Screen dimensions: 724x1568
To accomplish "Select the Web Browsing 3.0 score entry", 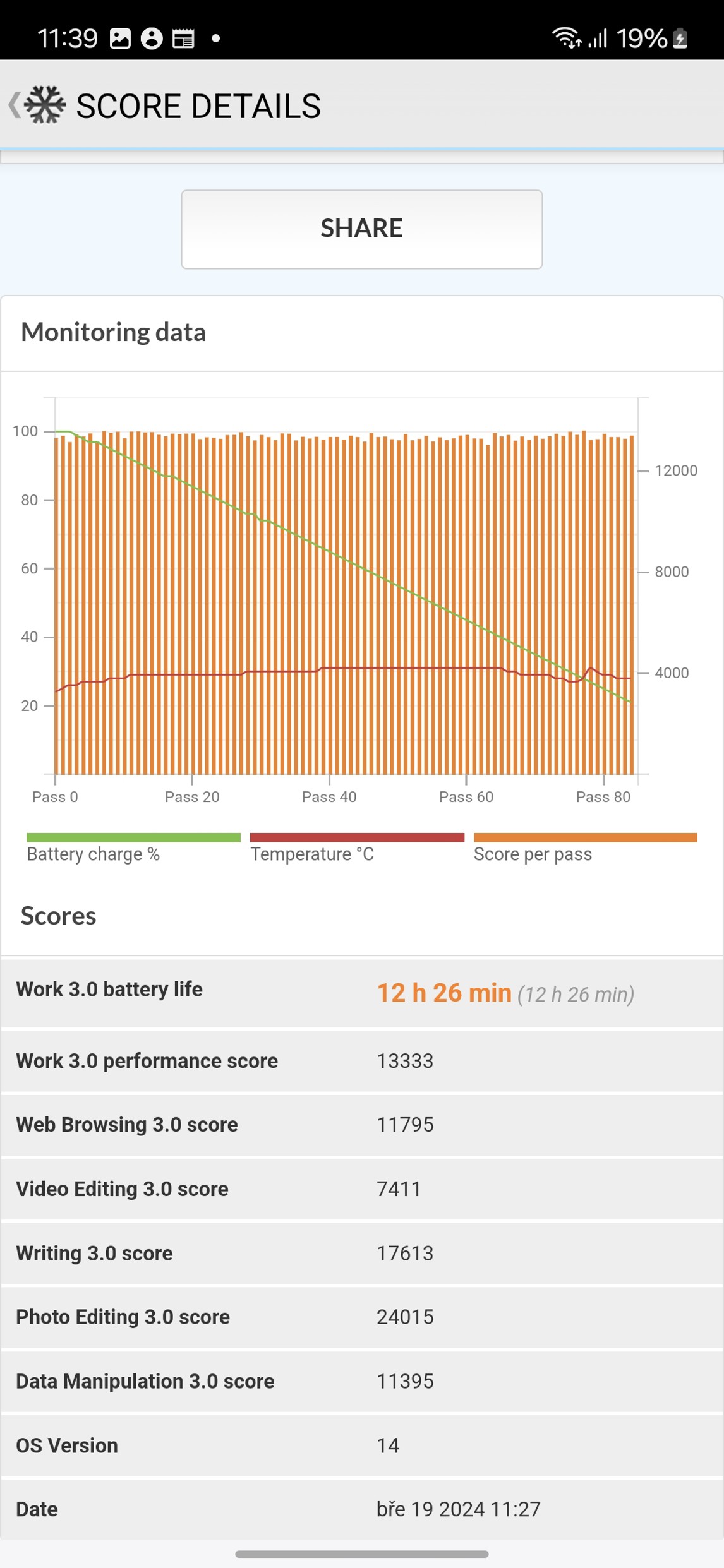I will coord(362,1125).
